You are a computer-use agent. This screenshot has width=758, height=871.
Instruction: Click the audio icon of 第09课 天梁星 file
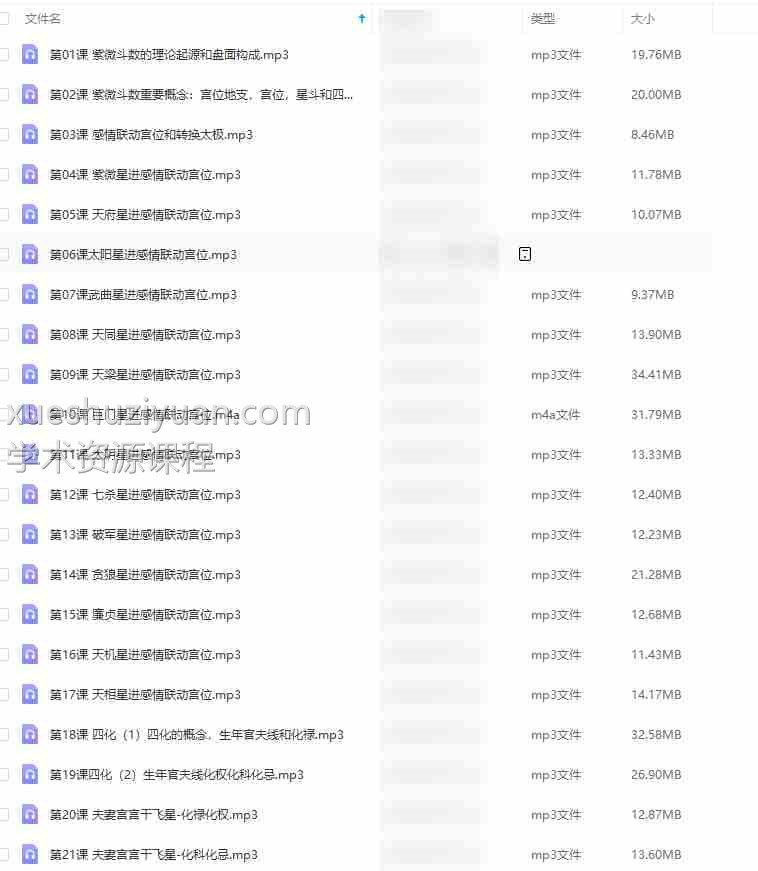pos(29,374)
